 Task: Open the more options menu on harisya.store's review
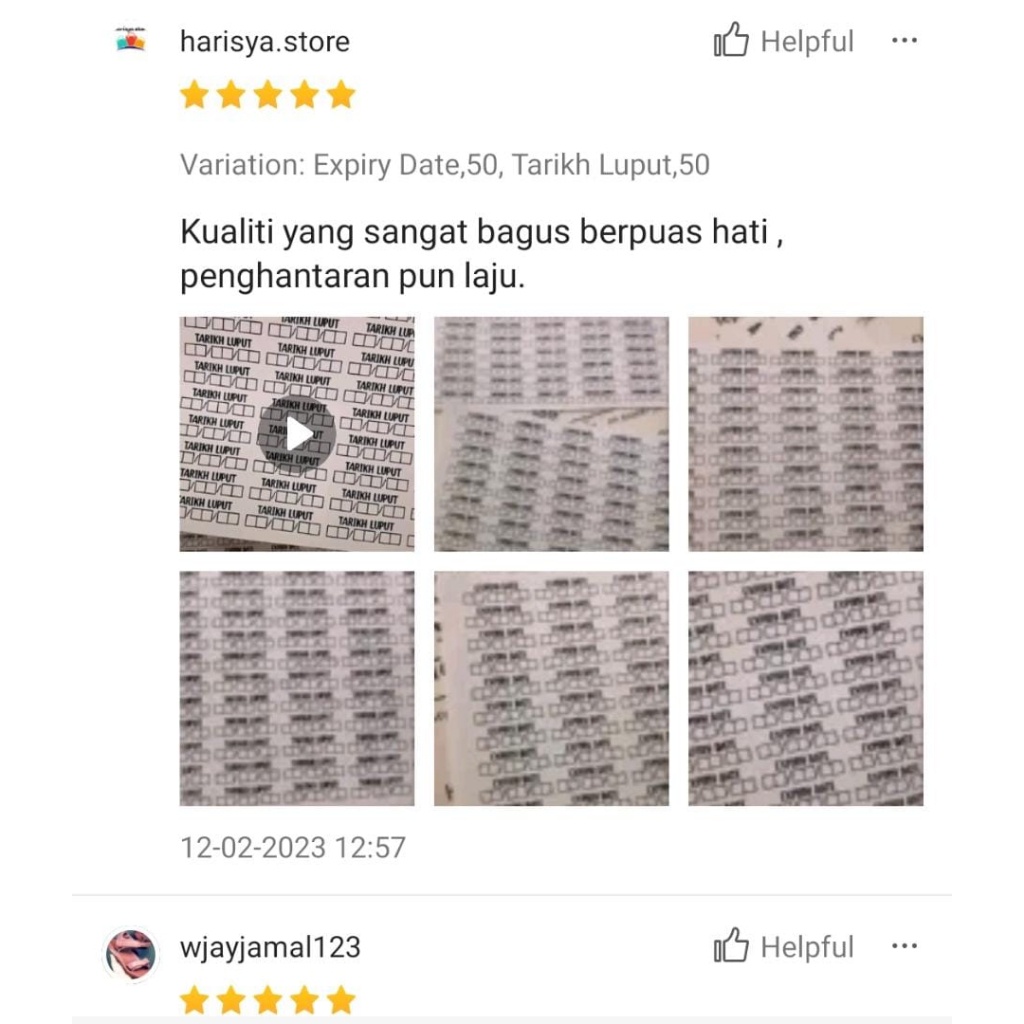pyautogui.click(x=904, y=40)
